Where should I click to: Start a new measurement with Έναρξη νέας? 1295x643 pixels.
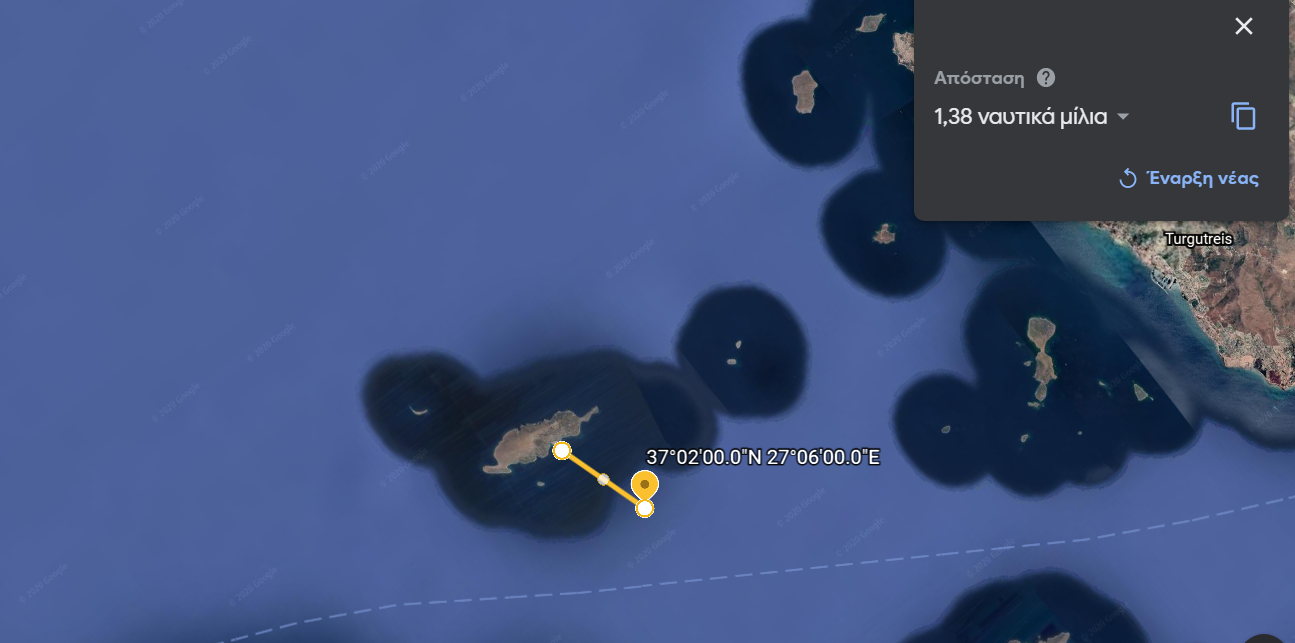[1188, 179]
